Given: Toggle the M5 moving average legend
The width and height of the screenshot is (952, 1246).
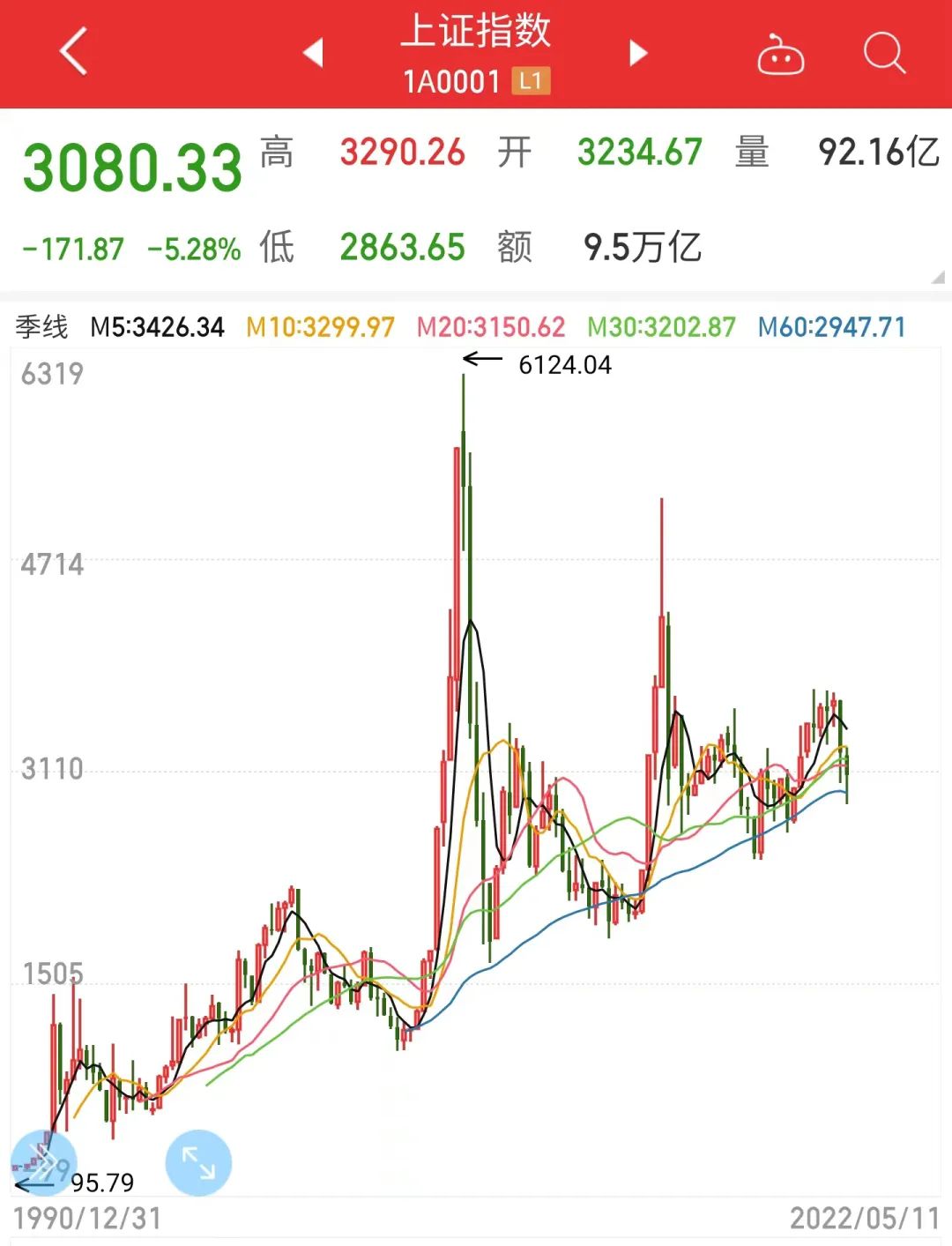Looking at the screenshot, I should [x=157, y=325].
